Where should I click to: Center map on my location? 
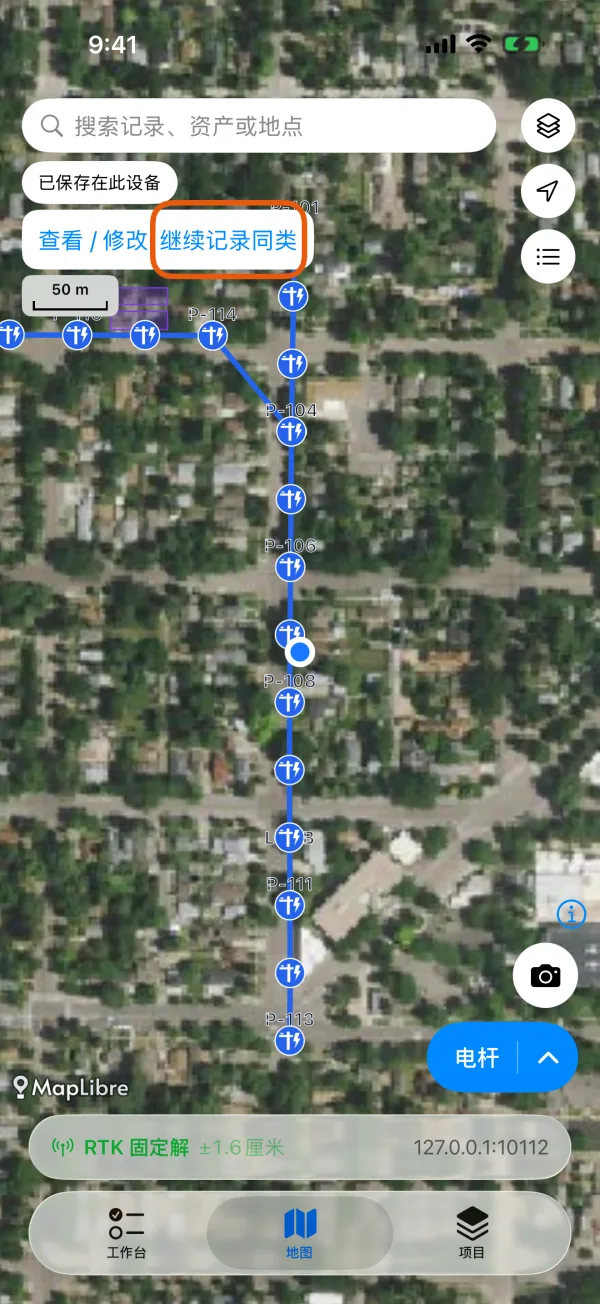[x=548, y=191]
